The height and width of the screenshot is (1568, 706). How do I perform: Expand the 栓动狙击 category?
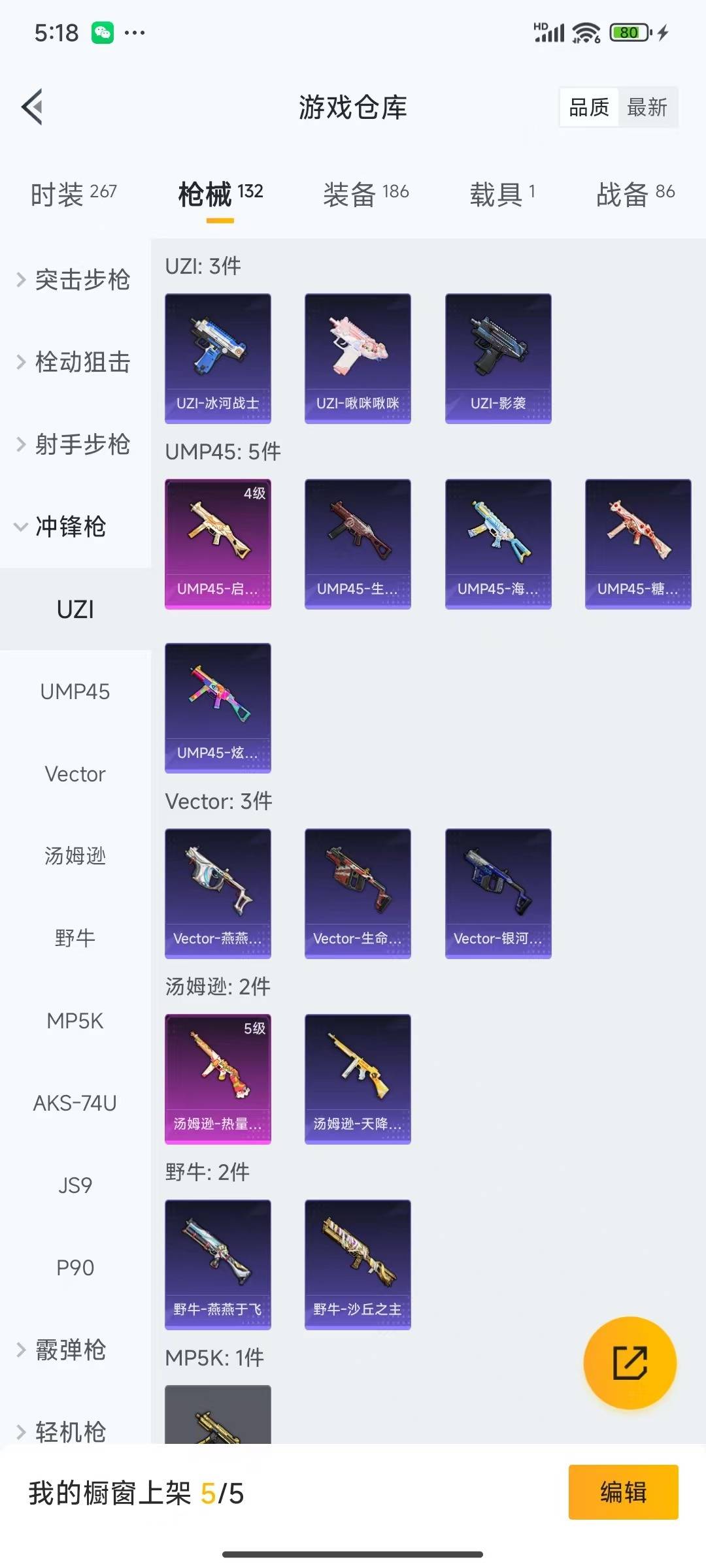75,362
